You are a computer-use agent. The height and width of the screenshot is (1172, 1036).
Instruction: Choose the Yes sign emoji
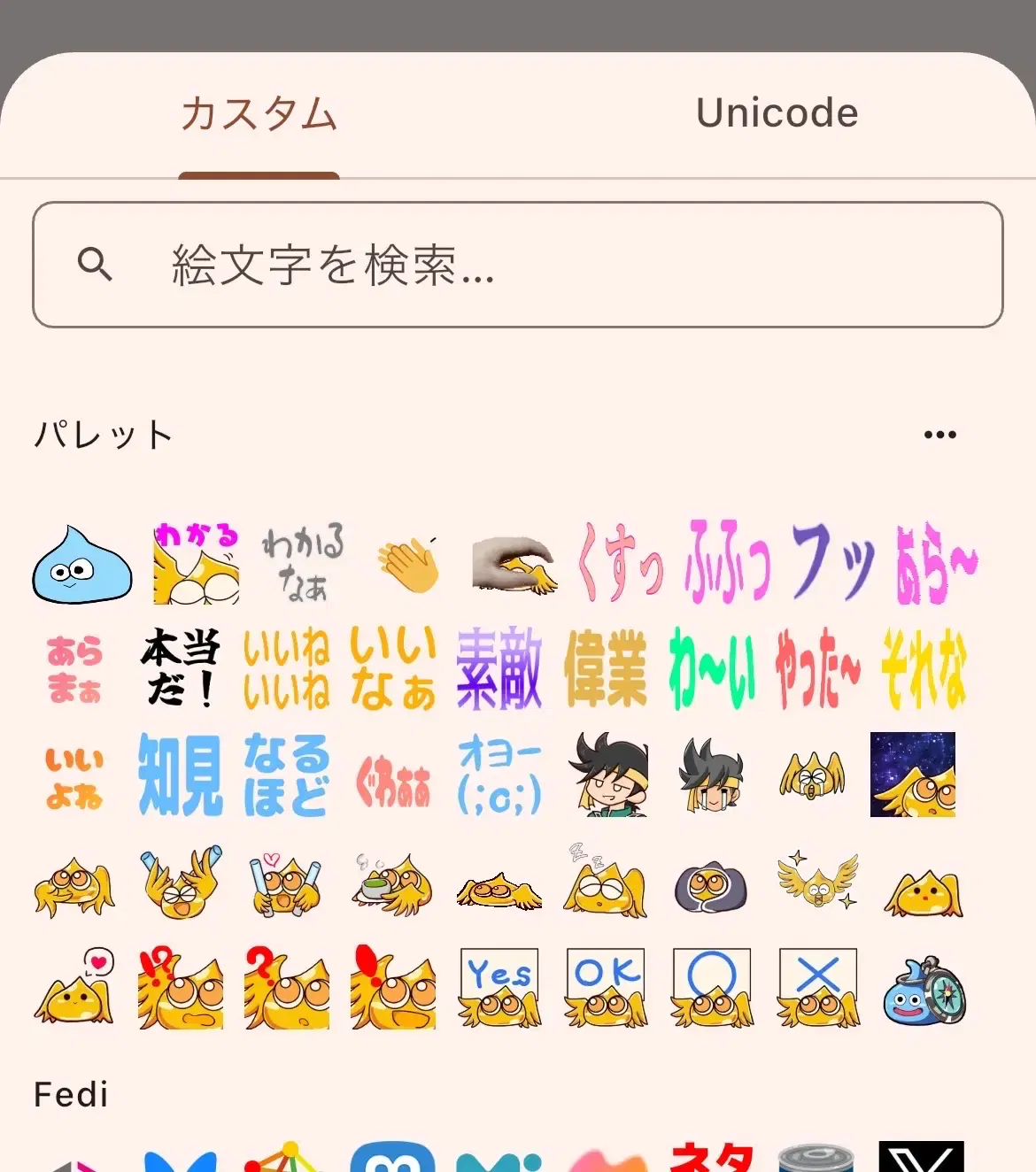pyautogui.click(x=499, y=988)
